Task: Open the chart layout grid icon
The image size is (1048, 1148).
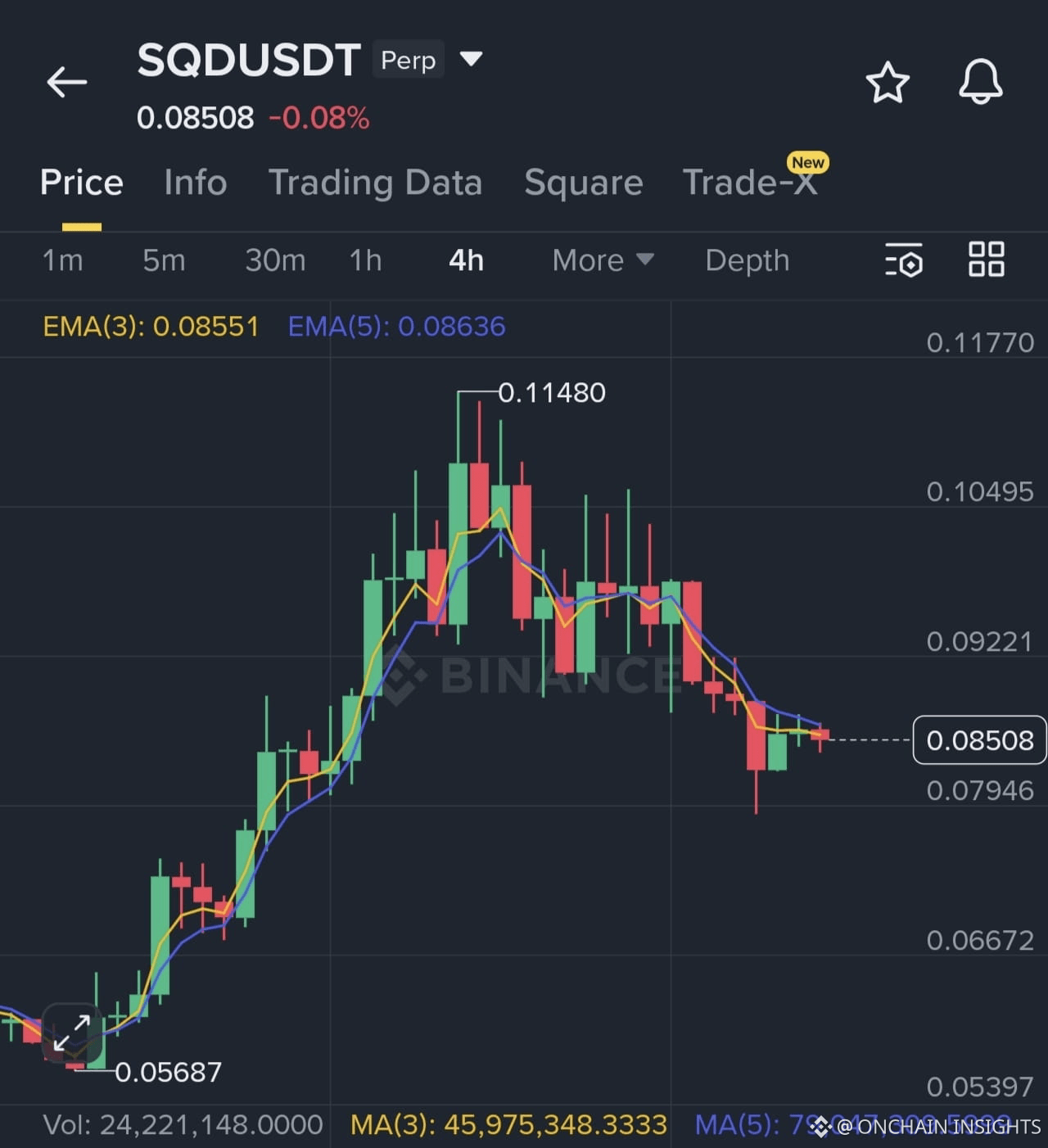Action: 986,260
